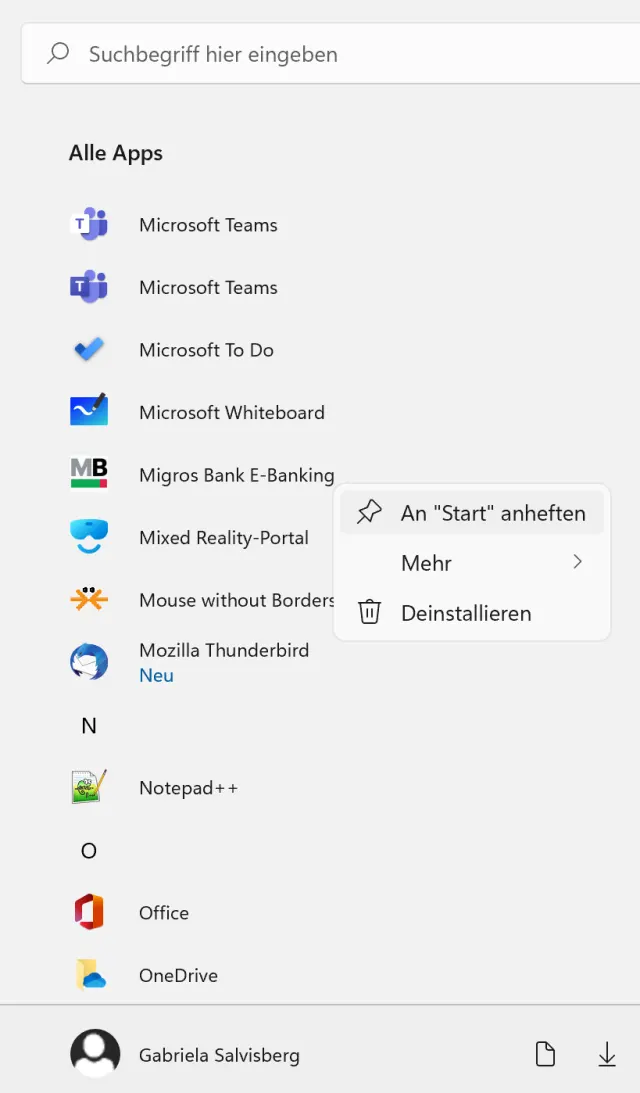Tap the search field 'Suchbegriff hier eingeben'
640x1093 pixels.
click(330, 54)
